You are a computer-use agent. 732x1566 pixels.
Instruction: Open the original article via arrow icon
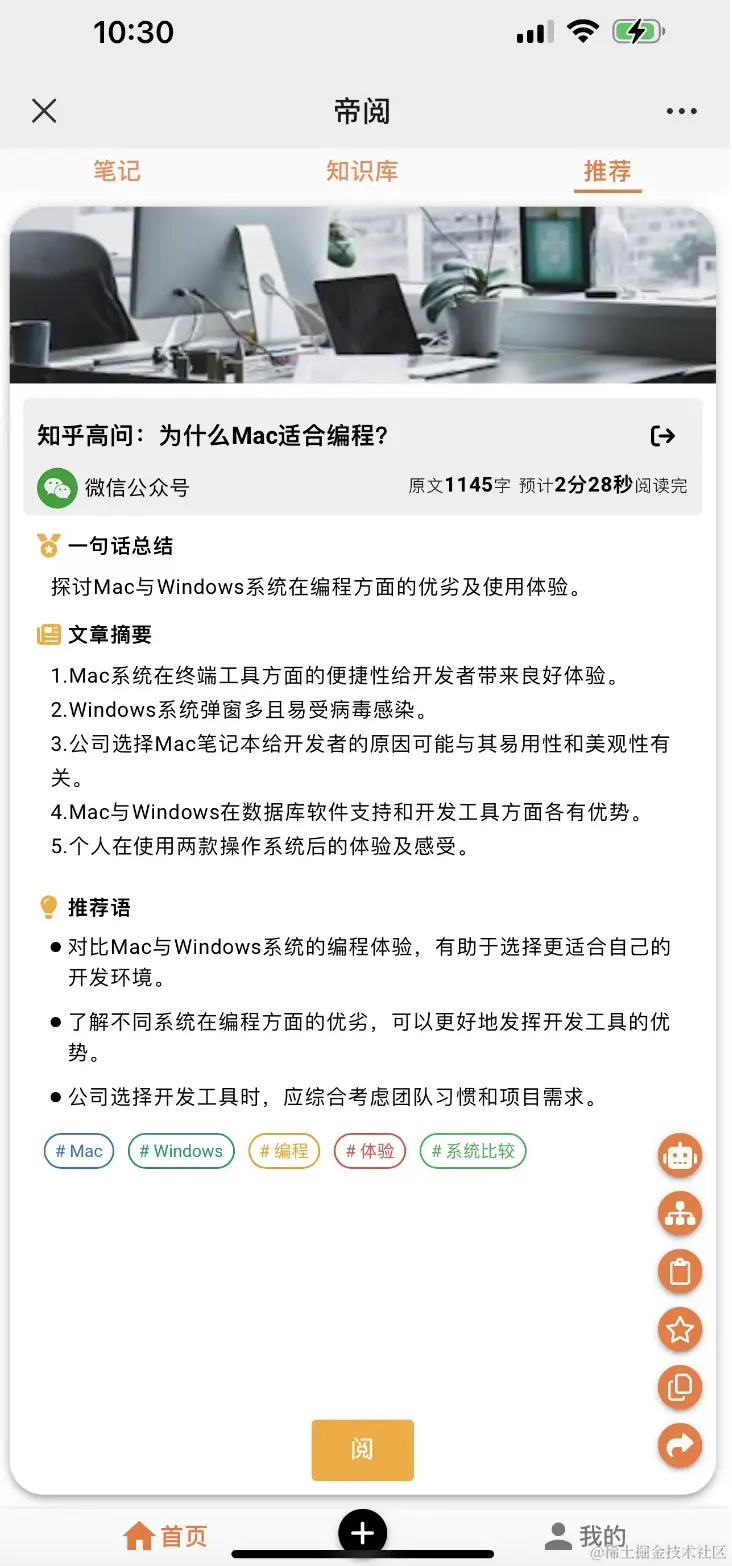point(662,436)
